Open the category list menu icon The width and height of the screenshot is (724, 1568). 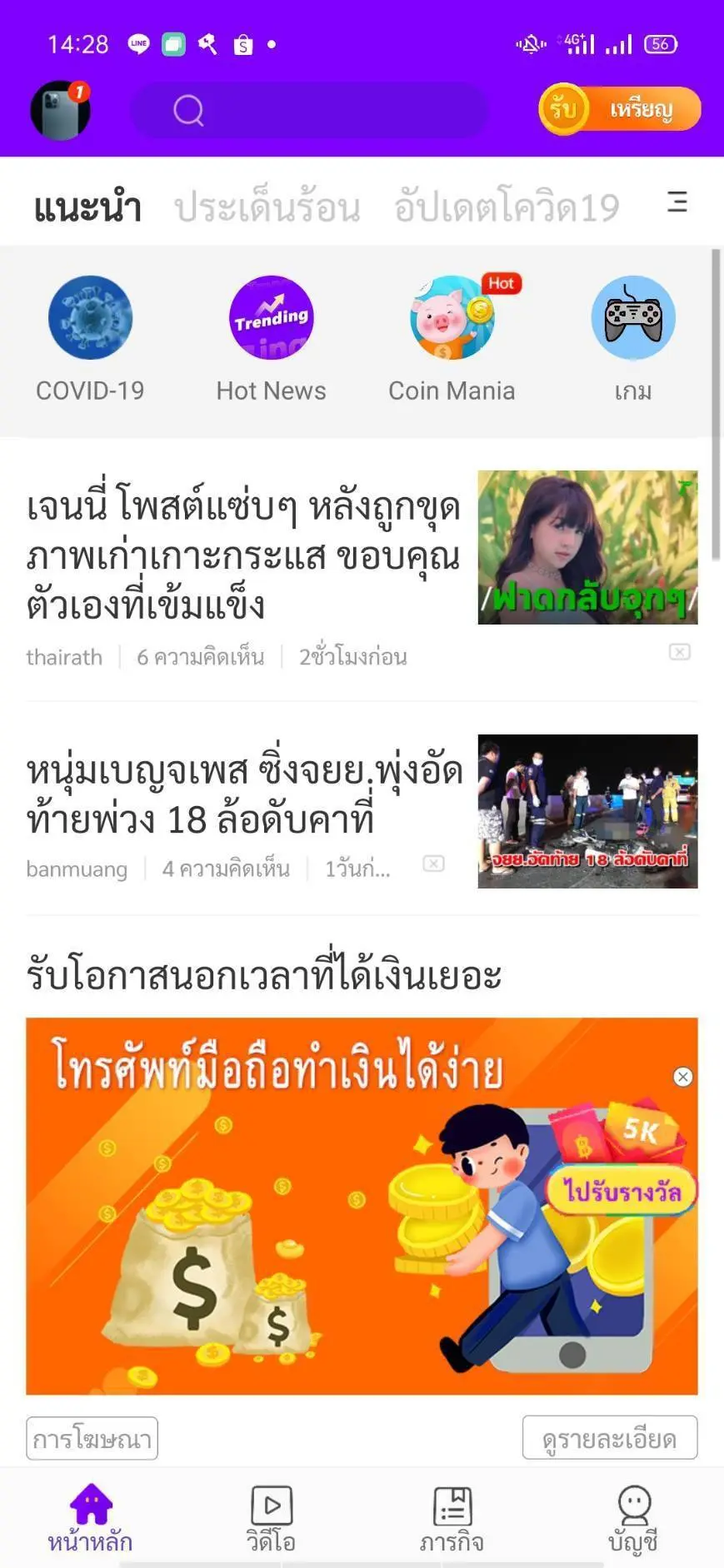[x=677, y=202]
